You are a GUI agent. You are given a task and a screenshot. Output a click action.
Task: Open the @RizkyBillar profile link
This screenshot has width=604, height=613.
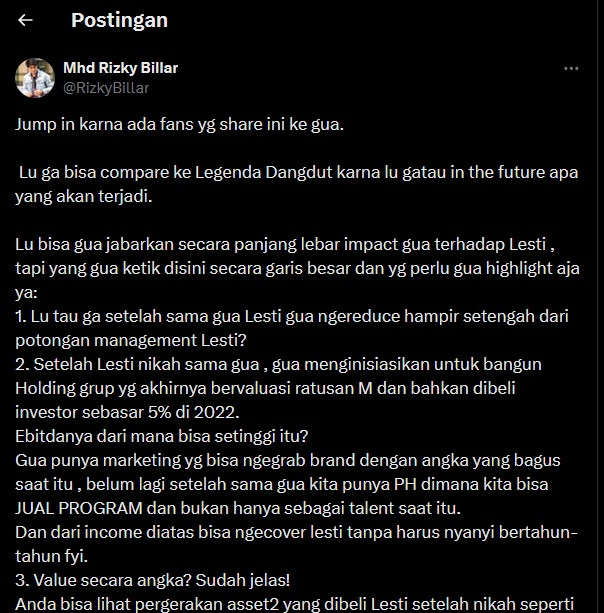105,88
